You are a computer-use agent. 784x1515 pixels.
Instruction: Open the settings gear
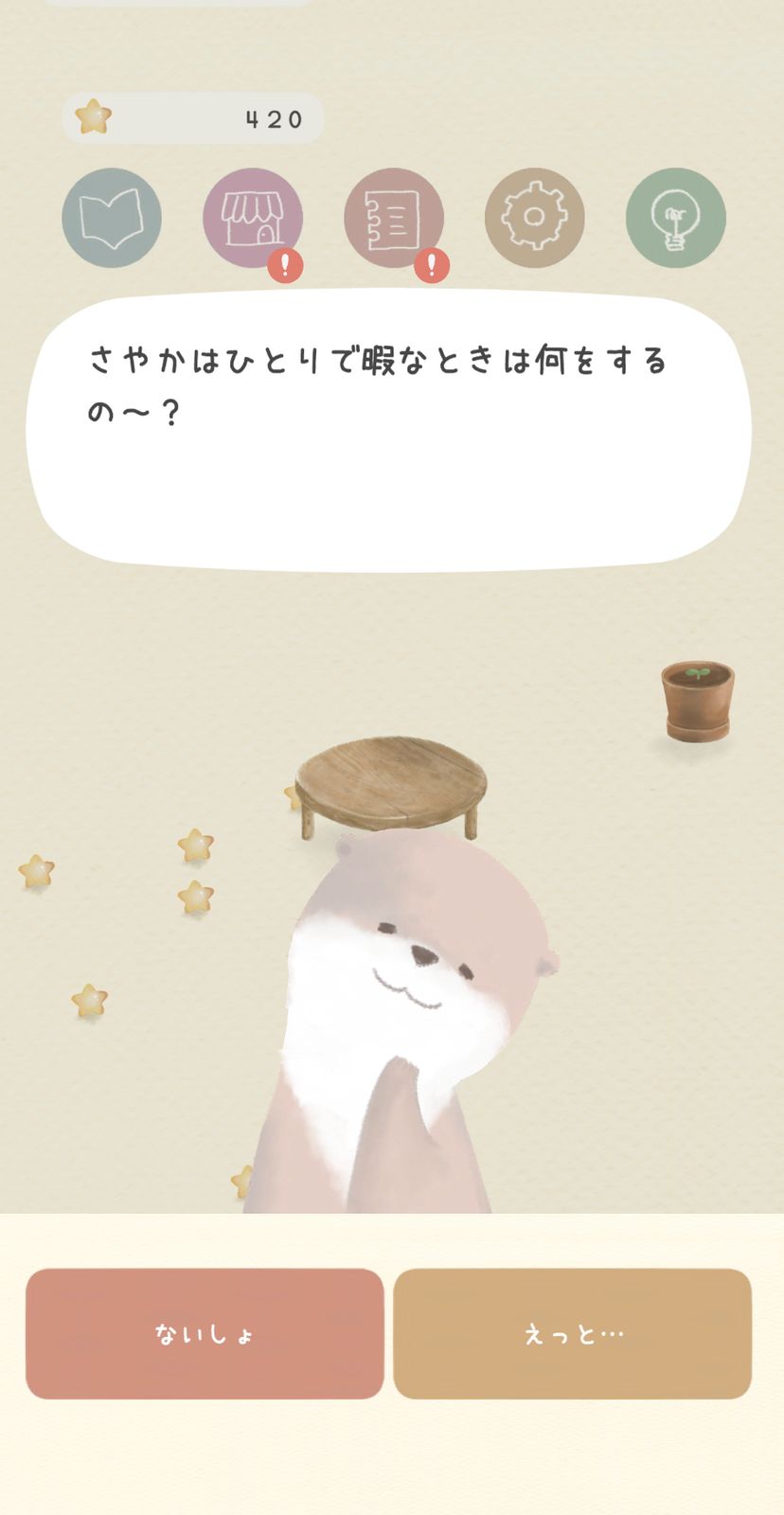(535, 218)
